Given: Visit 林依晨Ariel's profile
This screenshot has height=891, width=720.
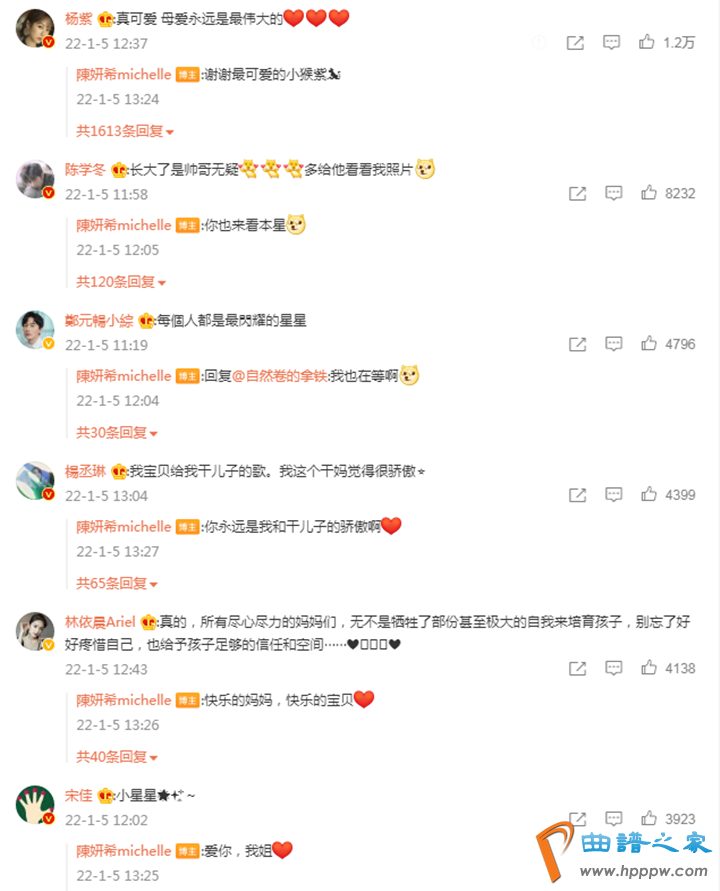Looking at the screenshot, I should (100, 621).
